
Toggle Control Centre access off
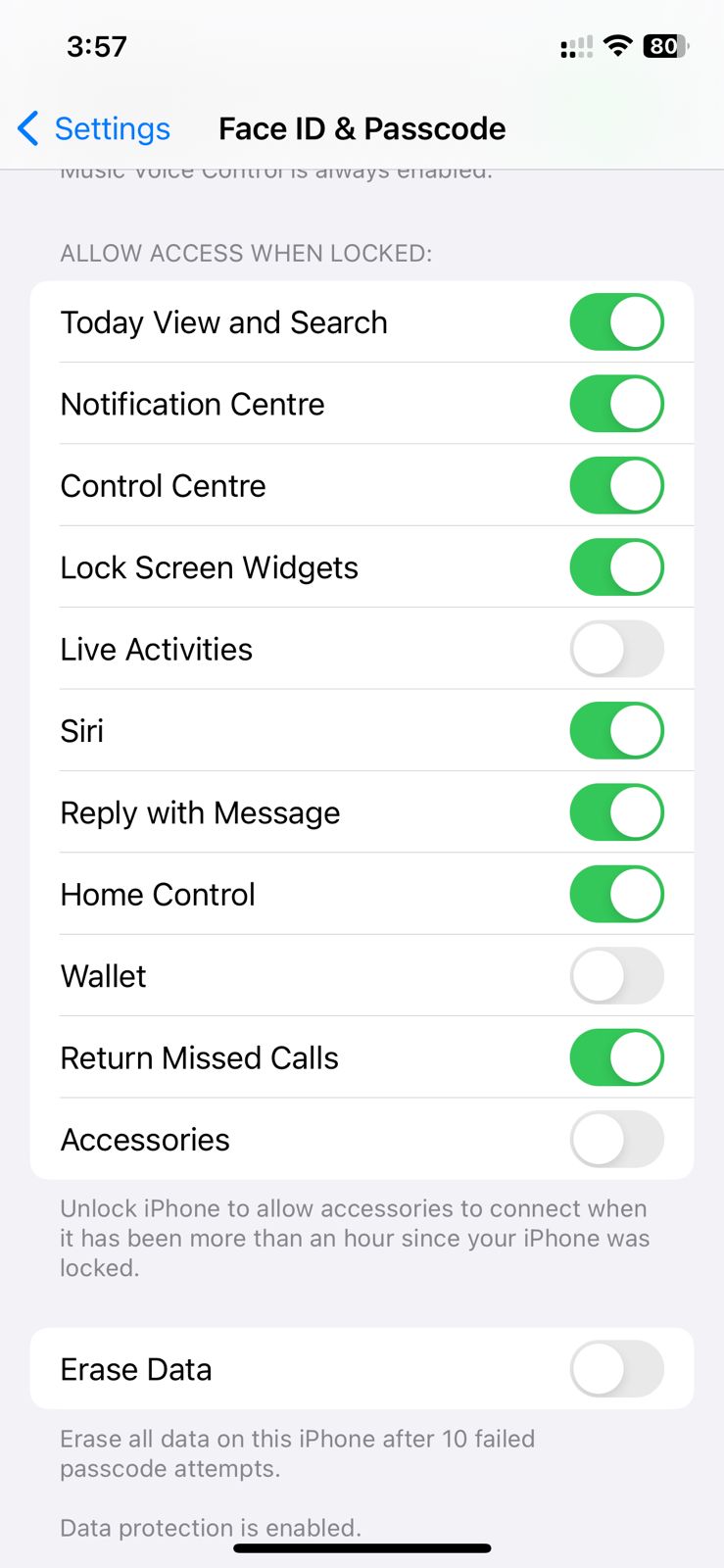616,486
